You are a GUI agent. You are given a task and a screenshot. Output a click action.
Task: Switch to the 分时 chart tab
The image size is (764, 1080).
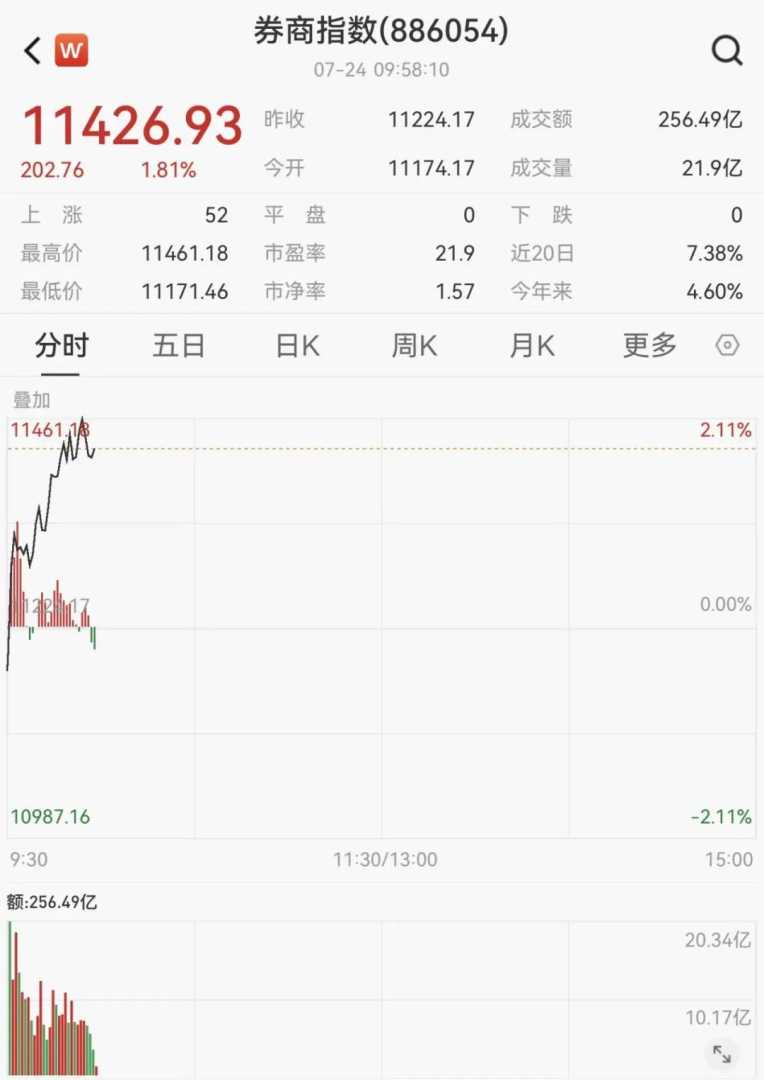tap(62, 346)
